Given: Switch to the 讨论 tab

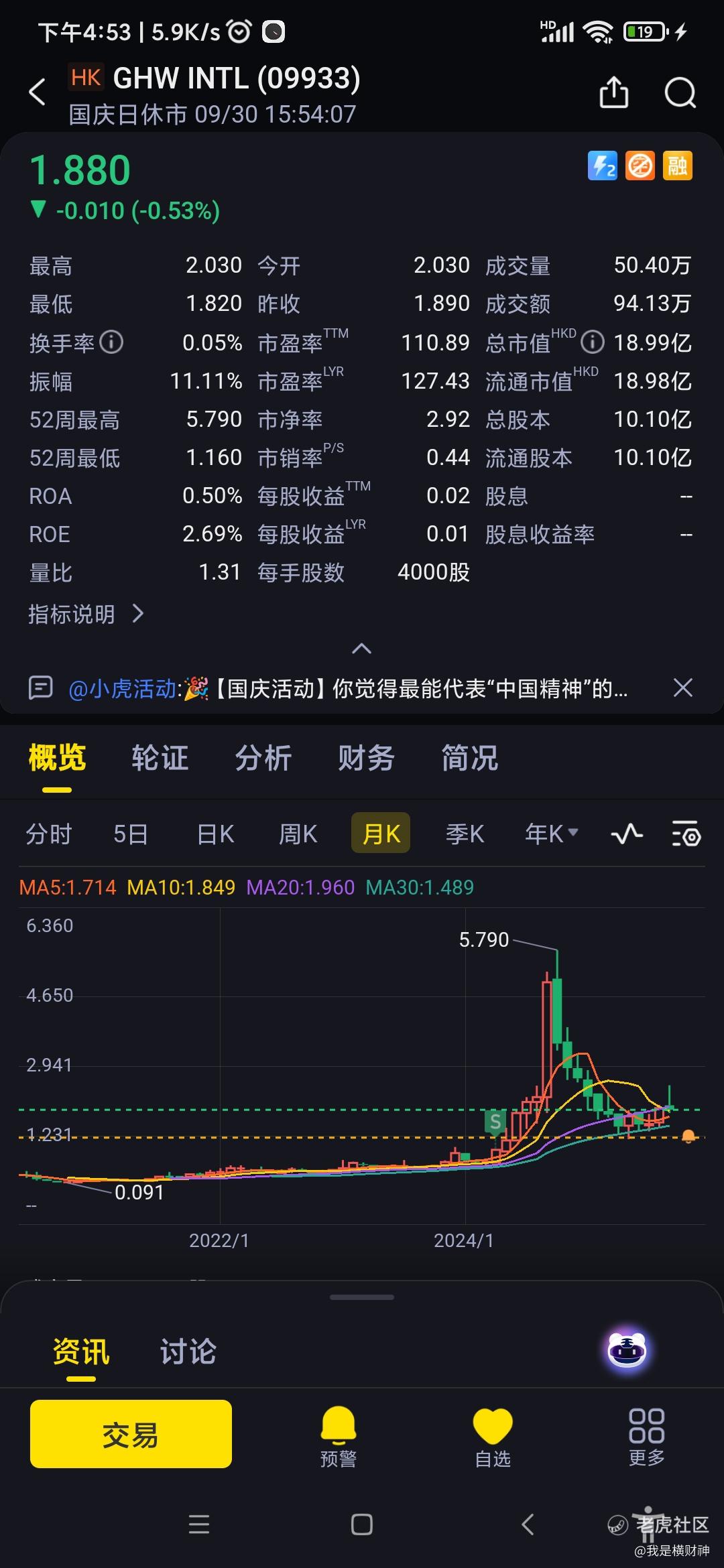Looking at the screenshot, I should [x=188, y=1351].
